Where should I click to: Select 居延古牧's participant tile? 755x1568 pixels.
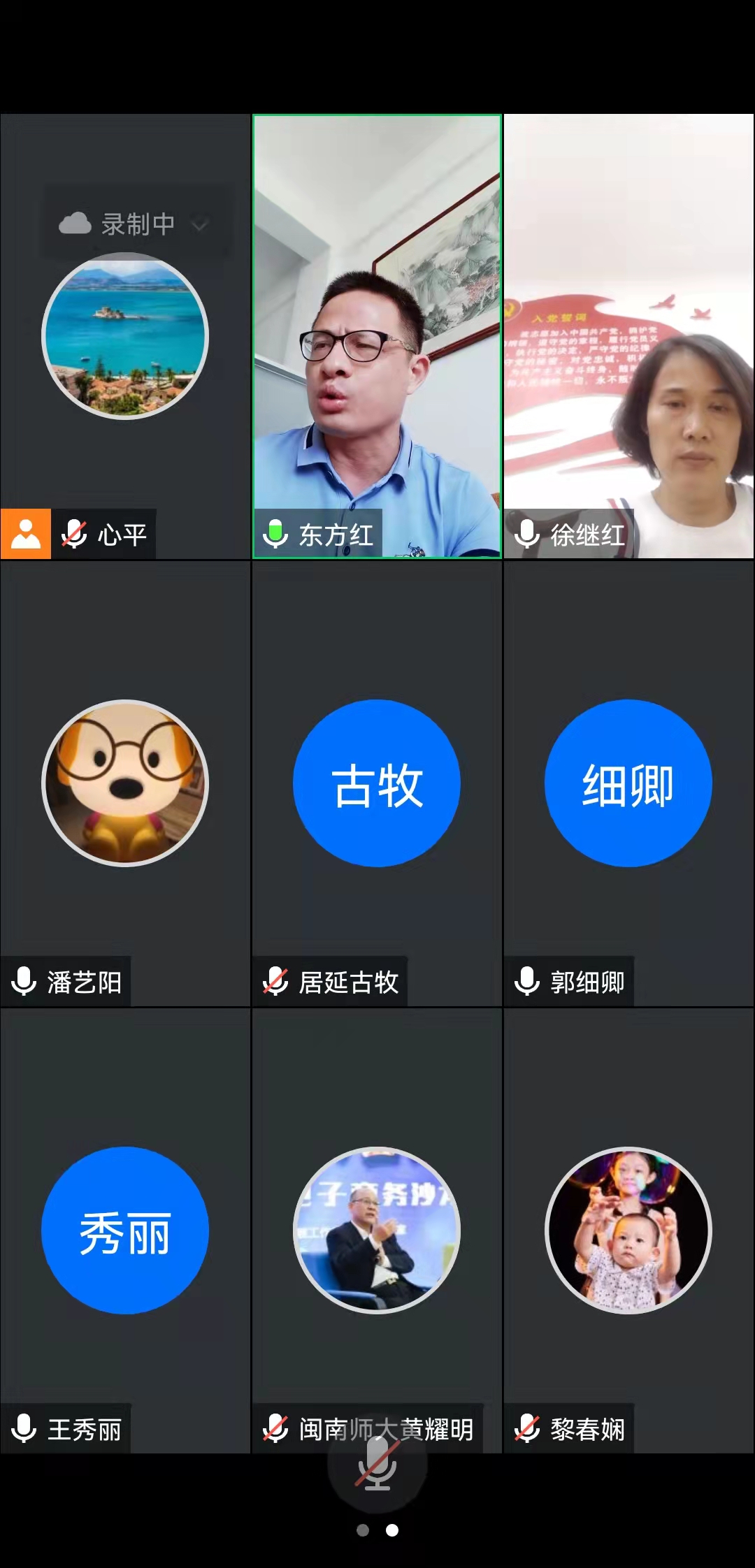377,783
